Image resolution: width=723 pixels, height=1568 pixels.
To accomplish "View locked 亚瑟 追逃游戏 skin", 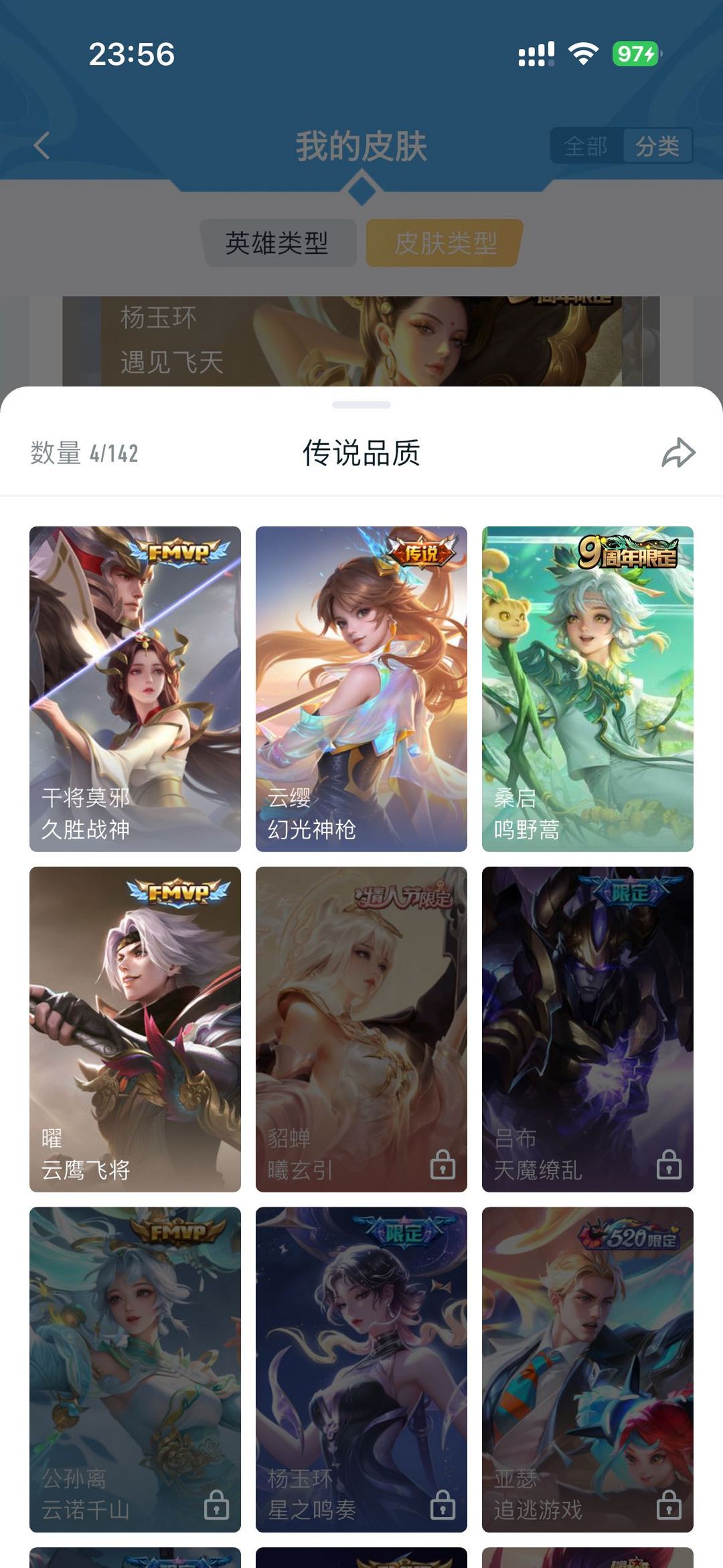I will (x=587, y=1369).
